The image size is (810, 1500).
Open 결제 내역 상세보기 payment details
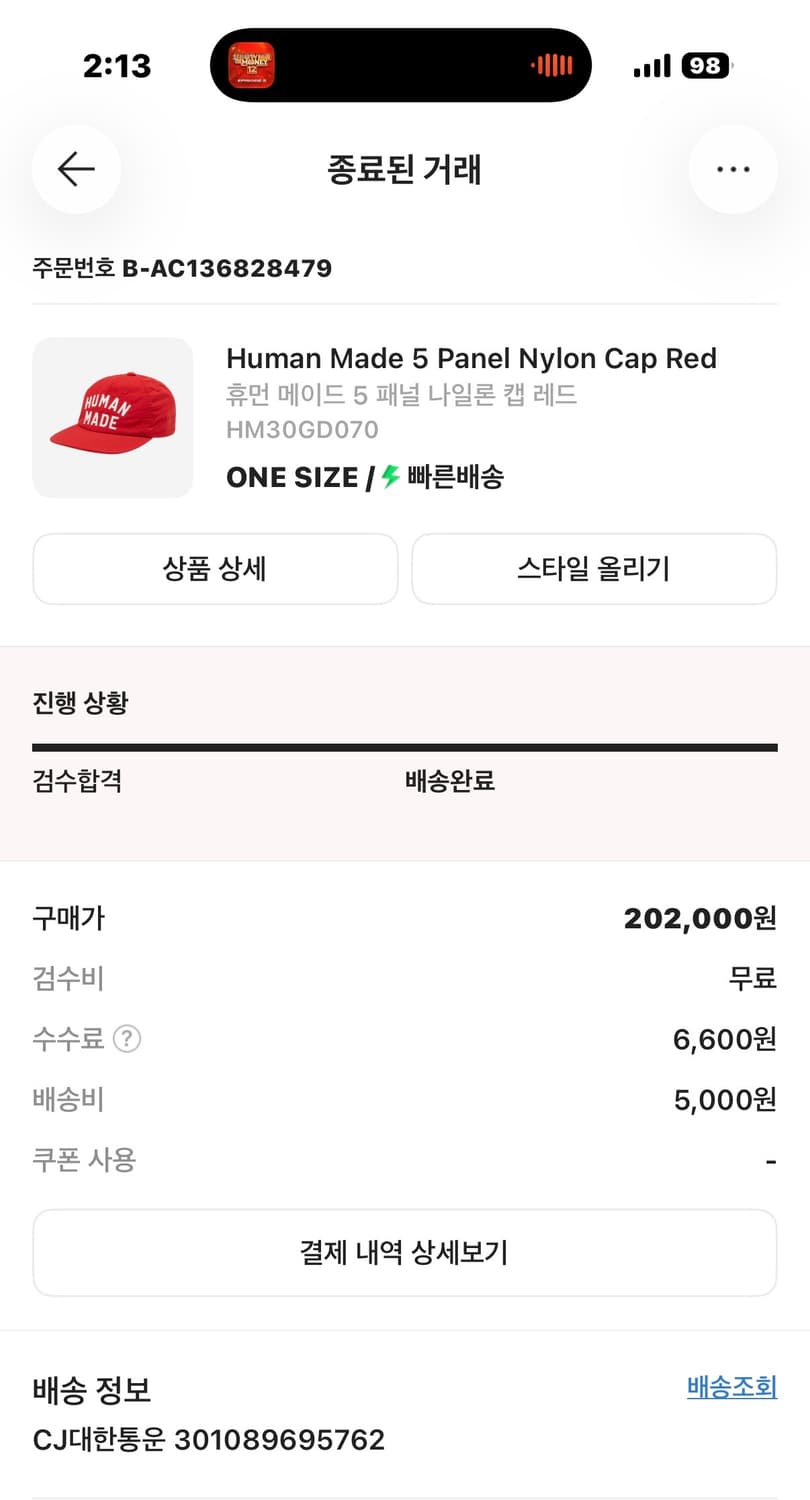click(405, 1253)
